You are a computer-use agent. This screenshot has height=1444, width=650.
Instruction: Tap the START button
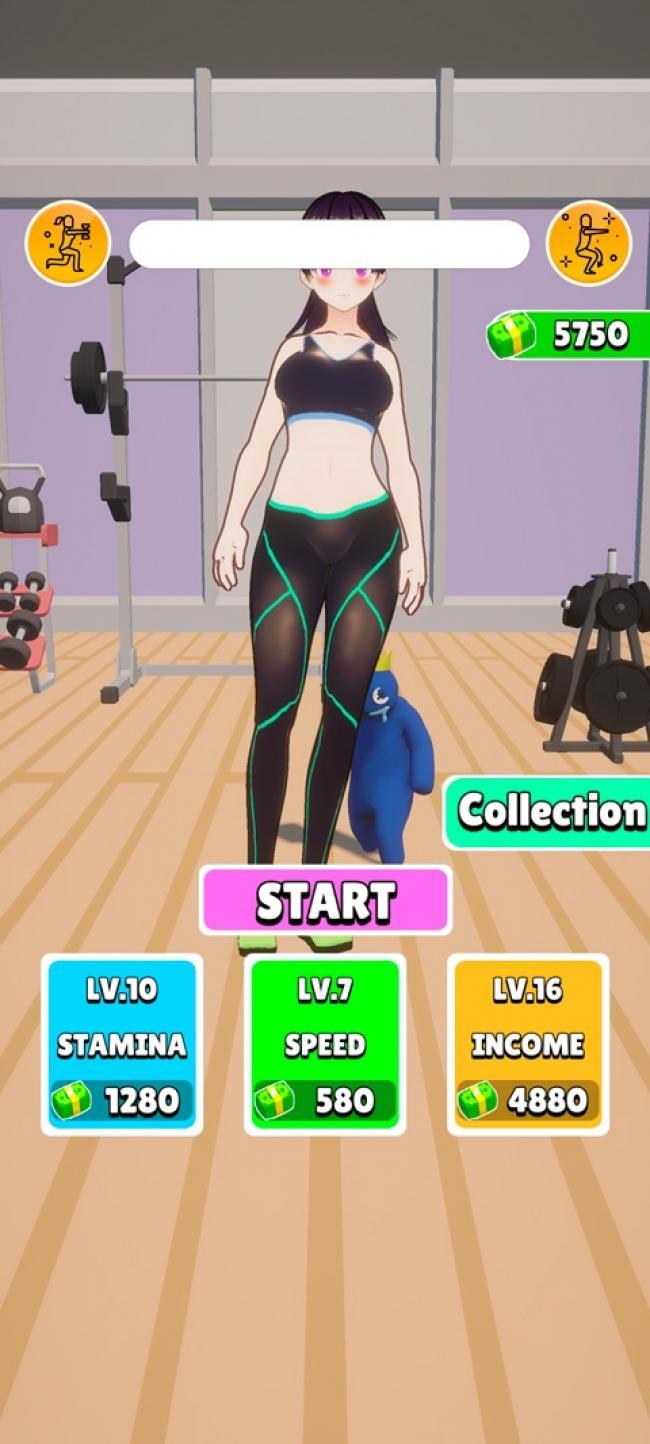tap(325, 900)
